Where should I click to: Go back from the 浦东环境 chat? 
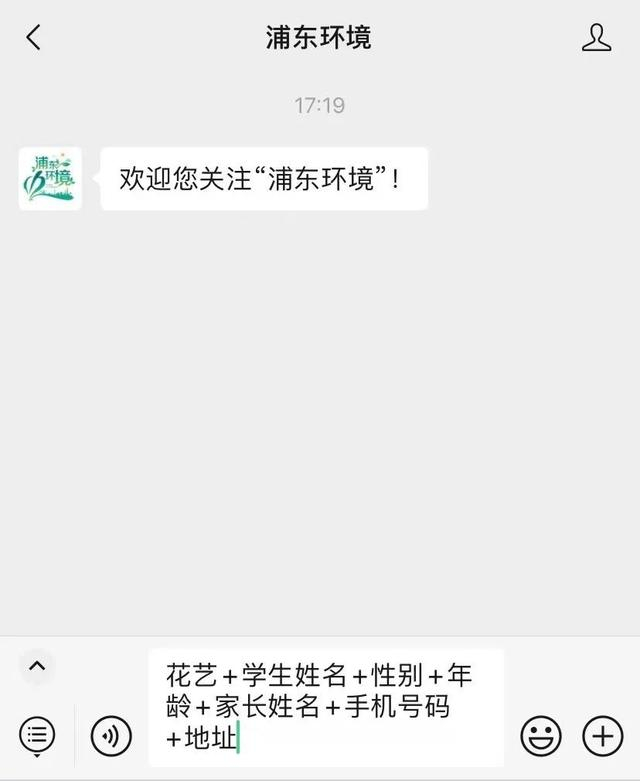pos(34,38)
